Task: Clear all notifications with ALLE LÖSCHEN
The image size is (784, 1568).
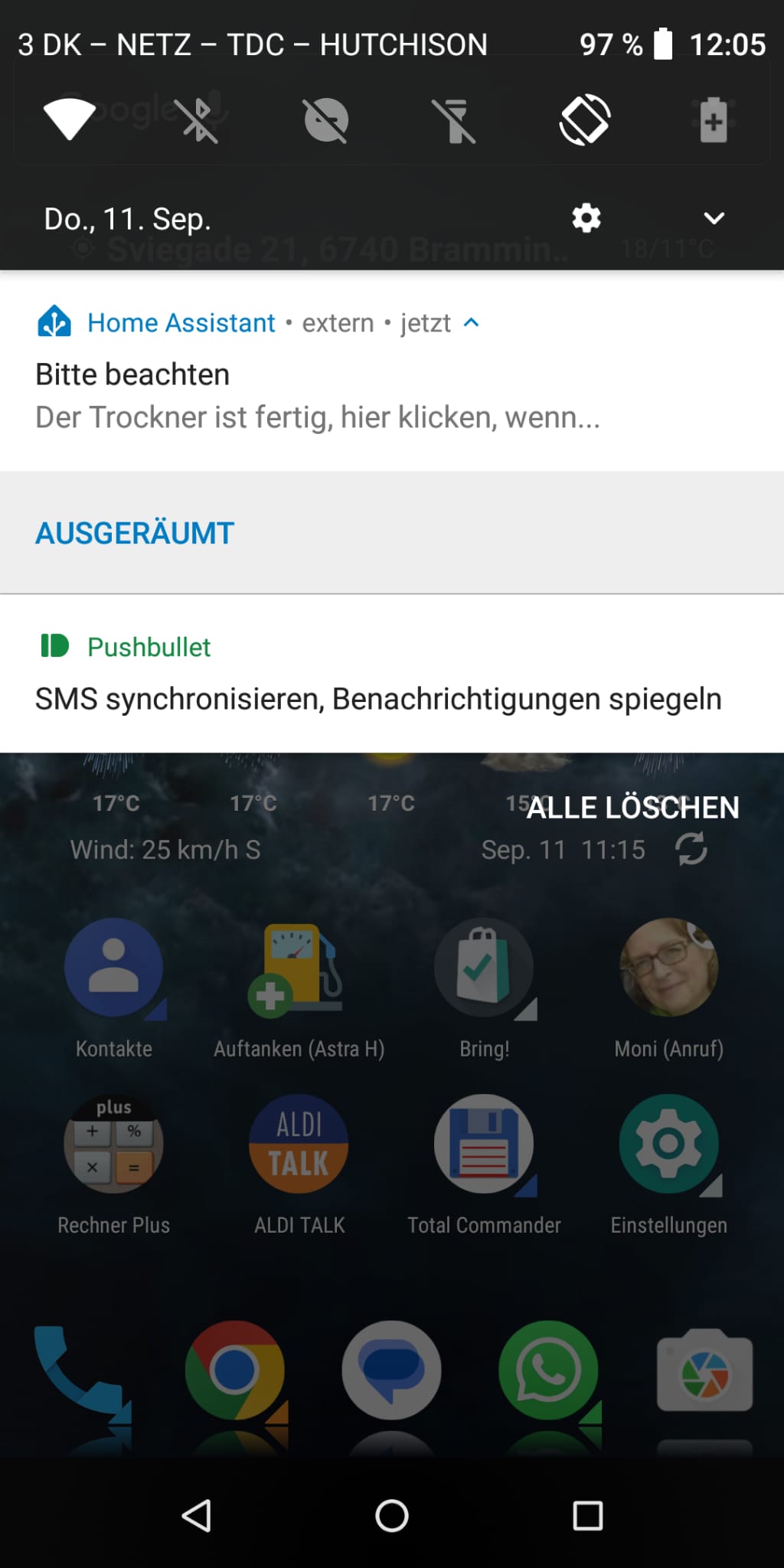Action: point(633,808)
